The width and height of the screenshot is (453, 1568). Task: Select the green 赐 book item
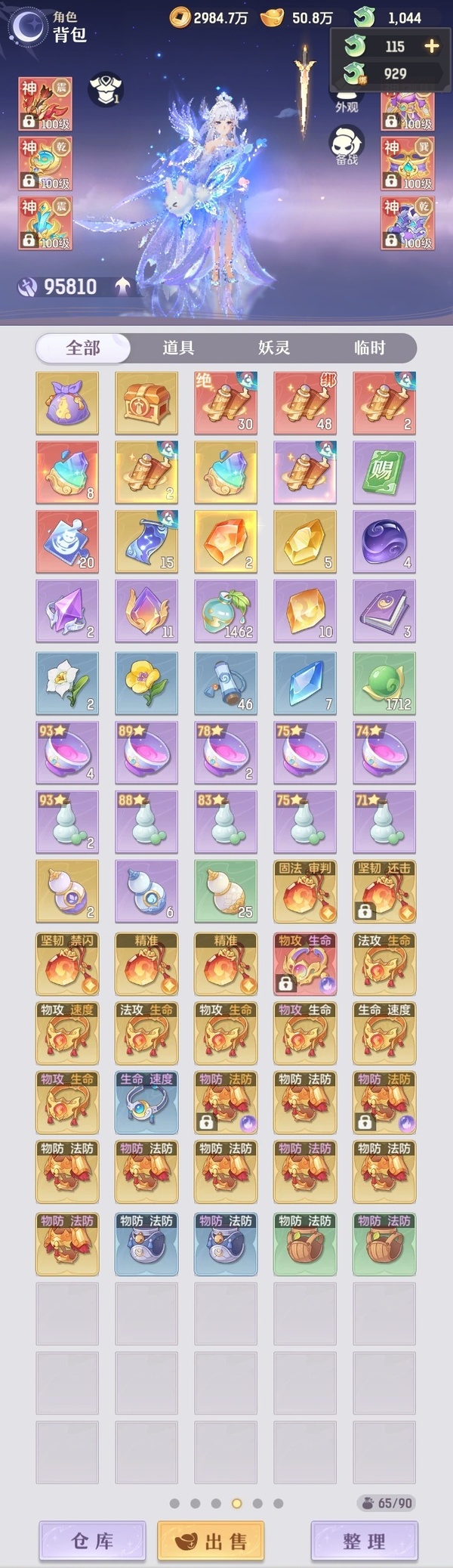384,472
